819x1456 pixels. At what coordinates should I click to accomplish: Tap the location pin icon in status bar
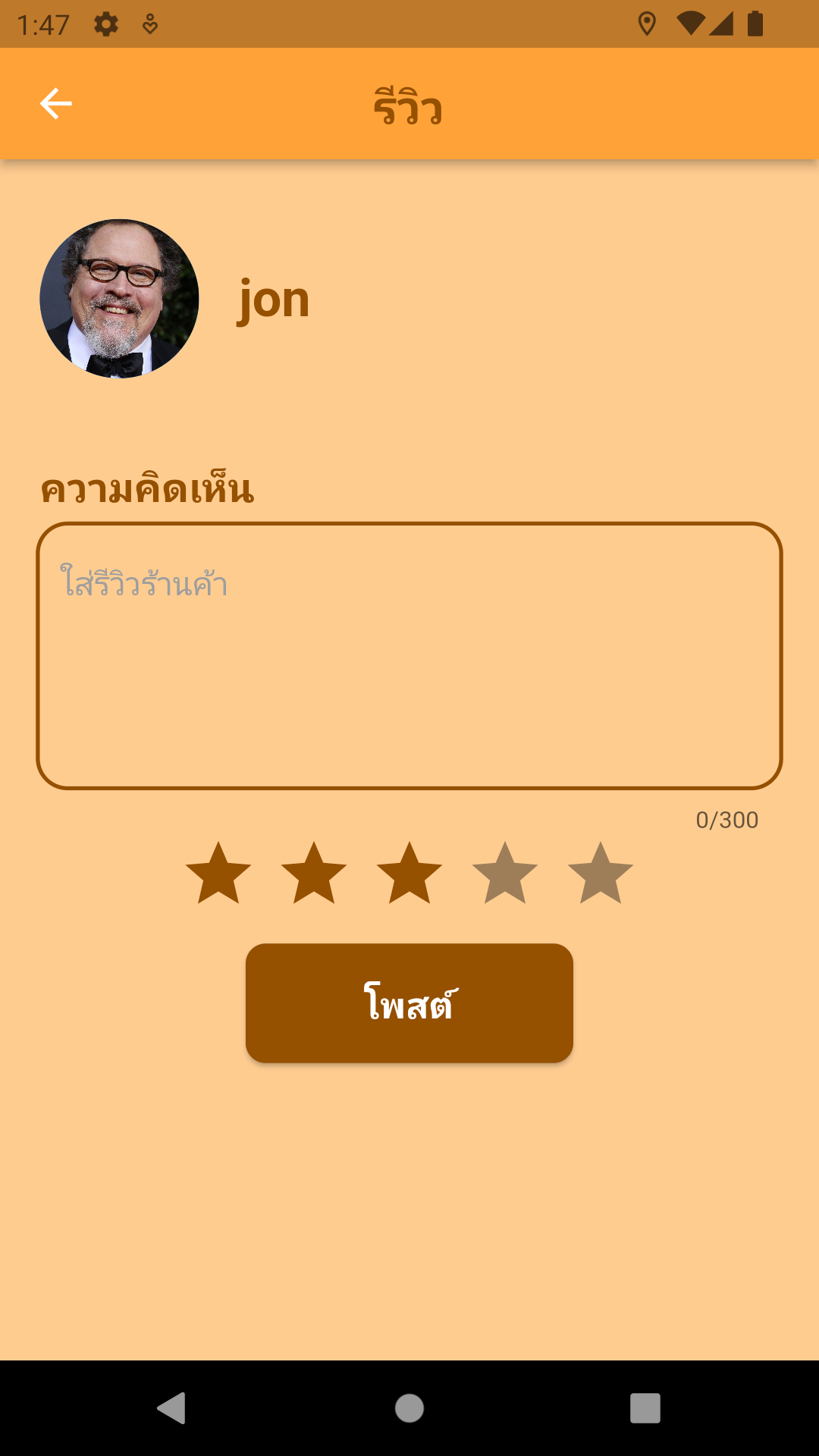click(x=647, y=24)
